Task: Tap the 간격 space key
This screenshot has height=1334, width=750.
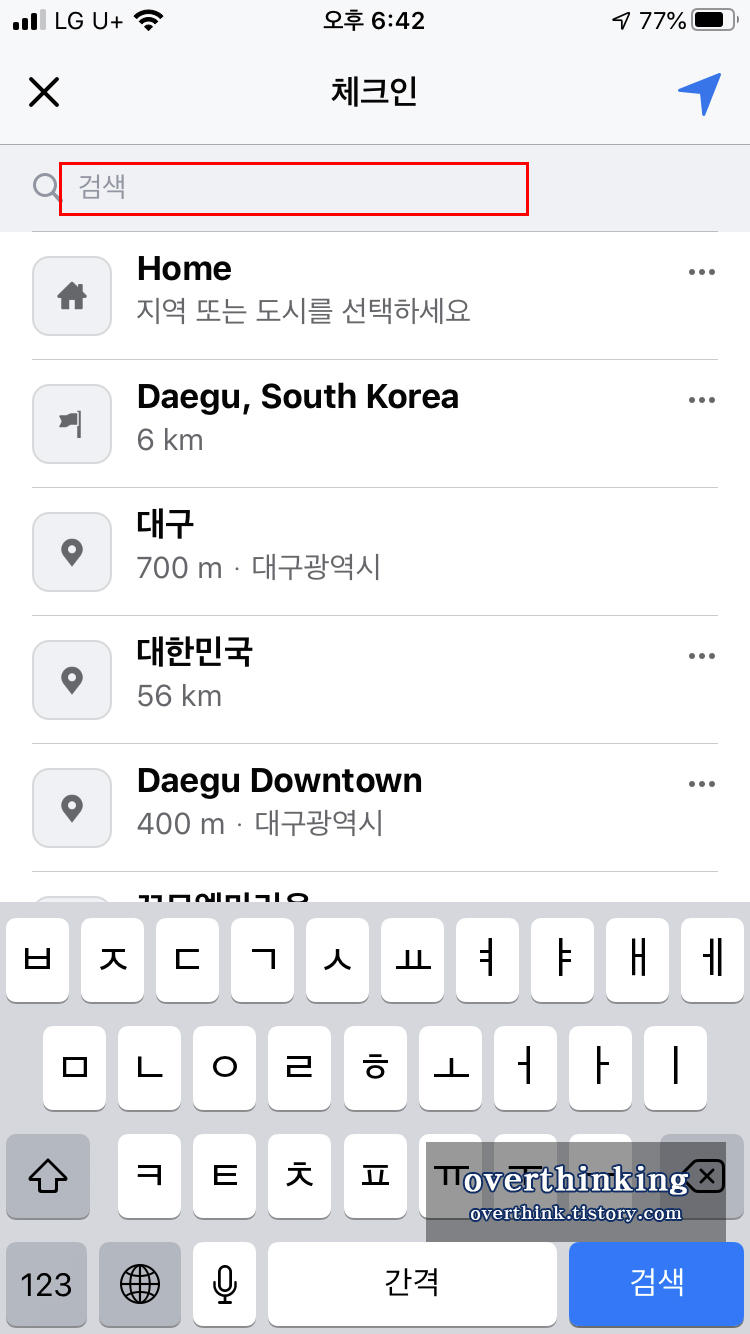Action: (412, 1284)
